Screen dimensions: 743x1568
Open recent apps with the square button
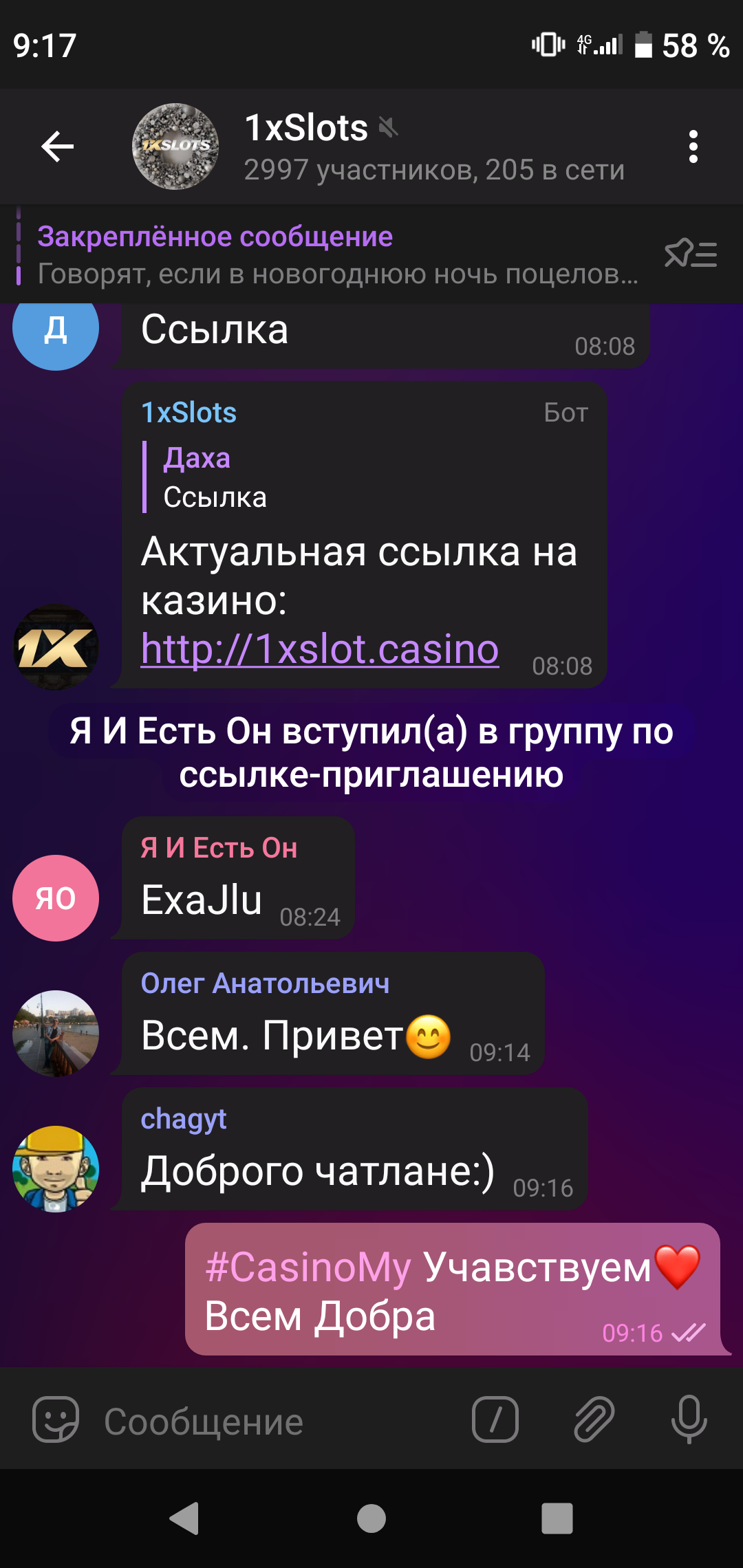(x=557, y=1518)
